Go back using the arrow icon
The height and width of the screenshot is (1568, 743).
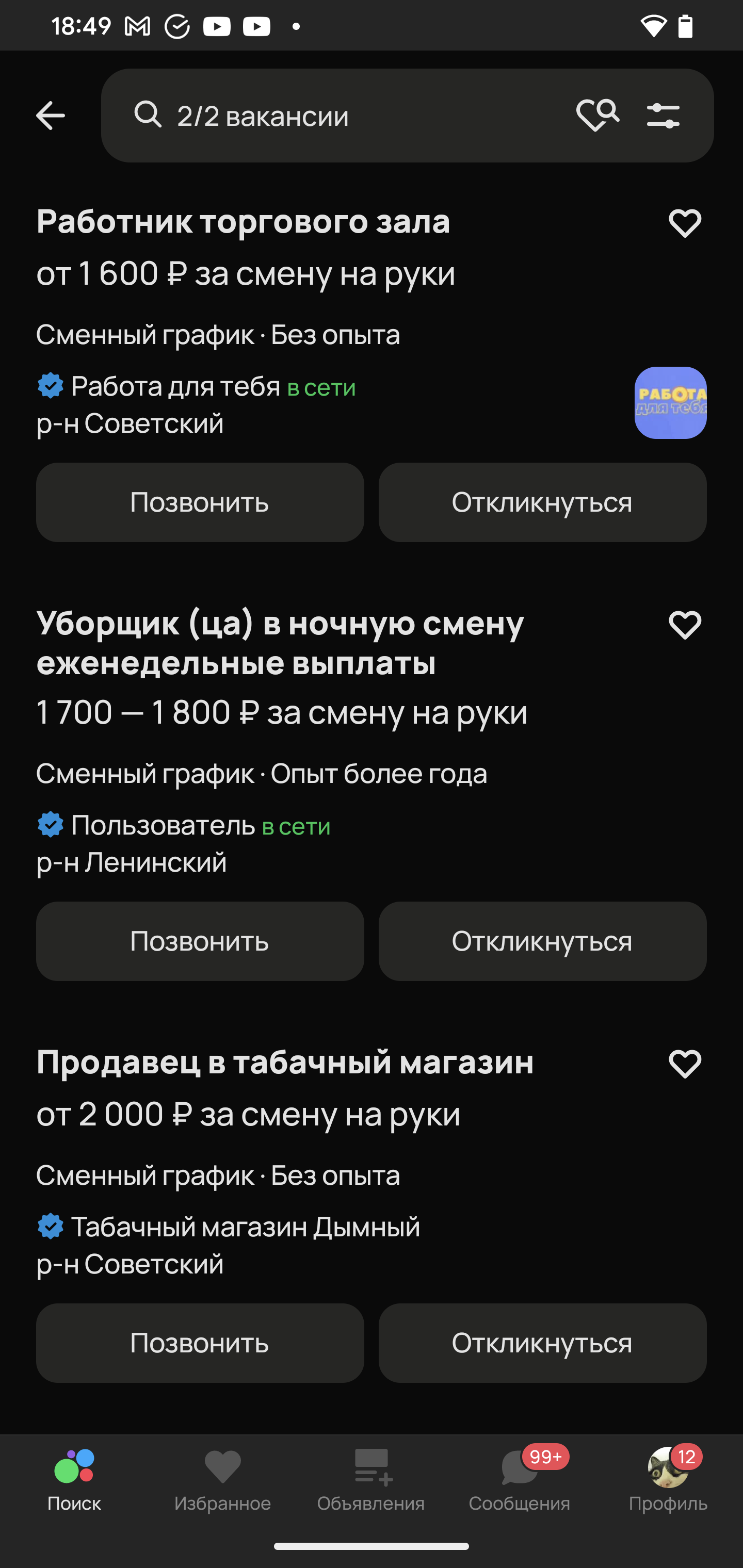50,116
